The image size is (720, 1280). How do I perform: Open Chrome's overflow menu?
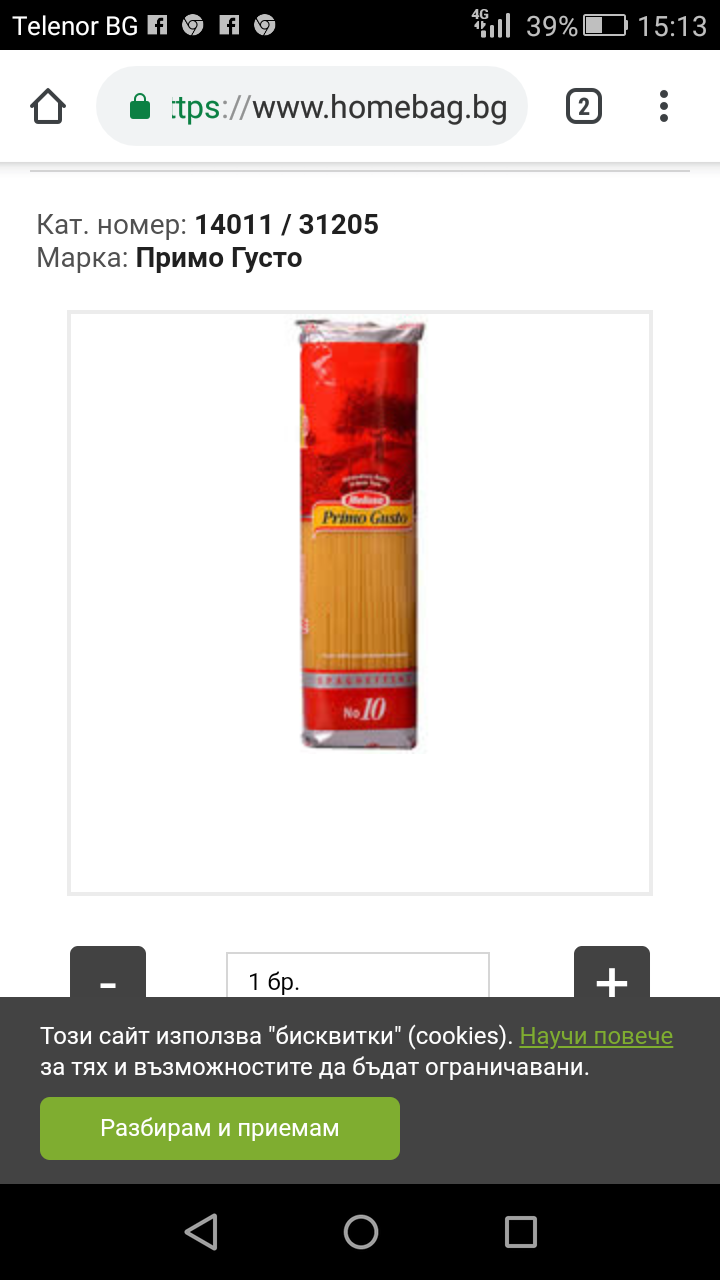pos(664,106)
